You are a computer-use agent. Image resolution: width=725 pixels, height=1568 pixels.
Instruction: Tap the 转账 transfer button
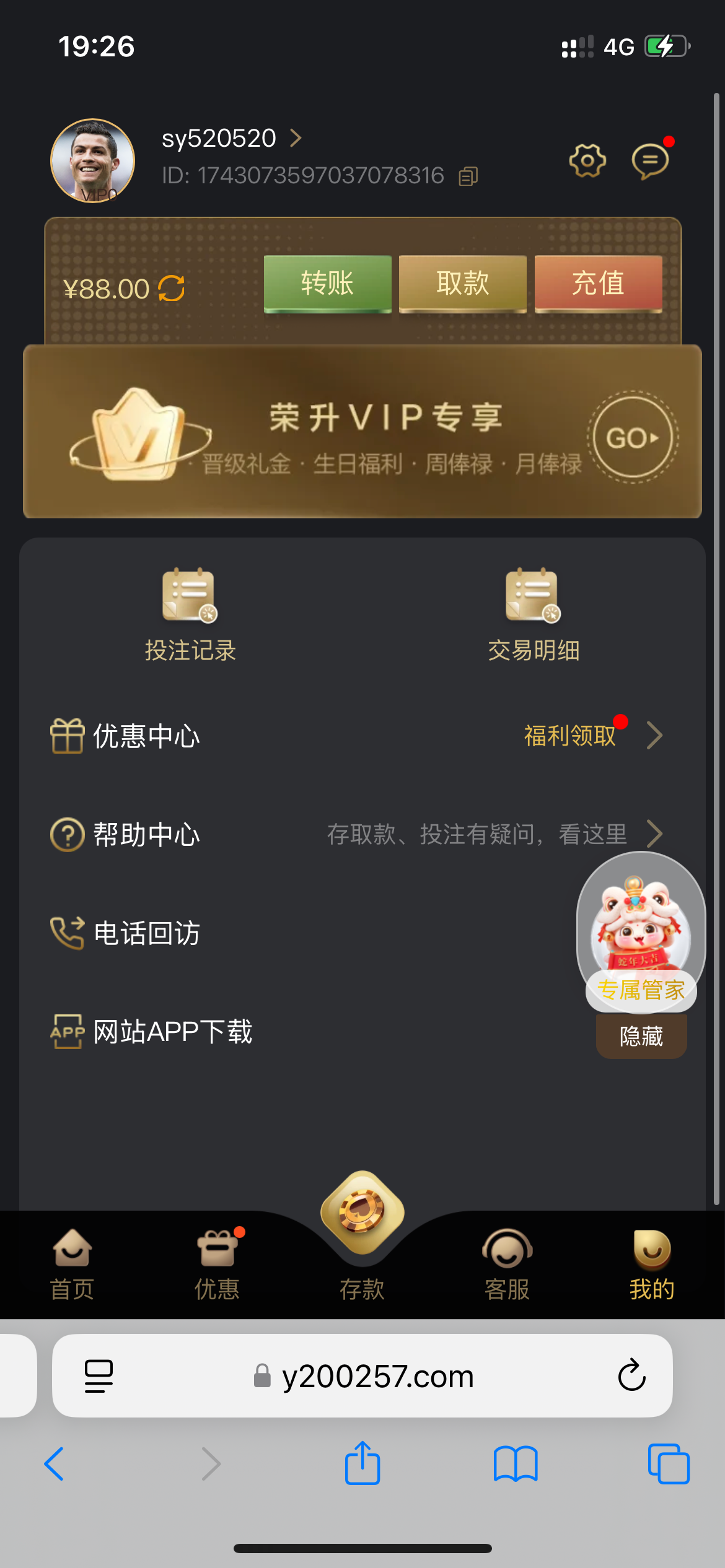click(327, 284)
